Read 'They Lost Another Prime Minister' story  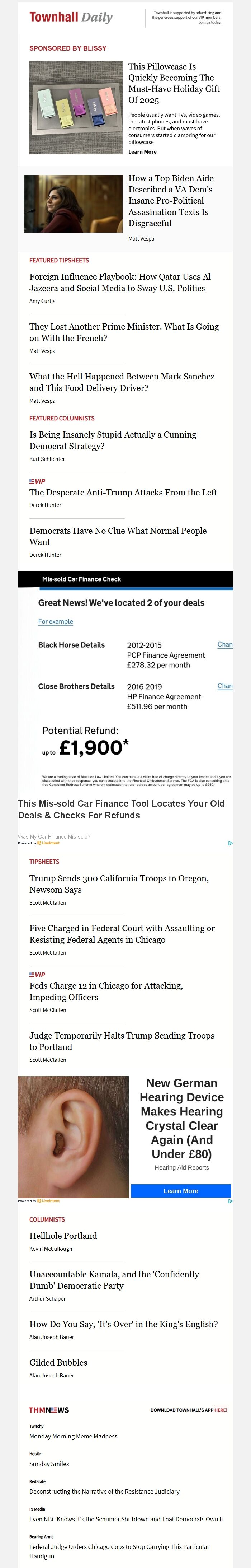[124, 332]
